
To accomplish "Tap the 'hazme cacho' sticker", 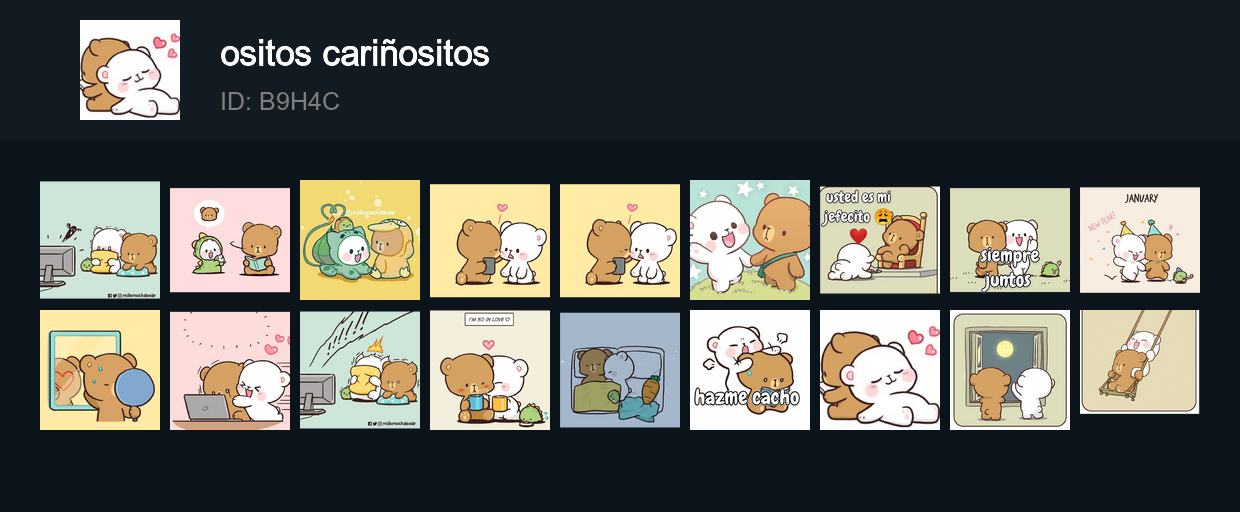I will coord(750,370).
